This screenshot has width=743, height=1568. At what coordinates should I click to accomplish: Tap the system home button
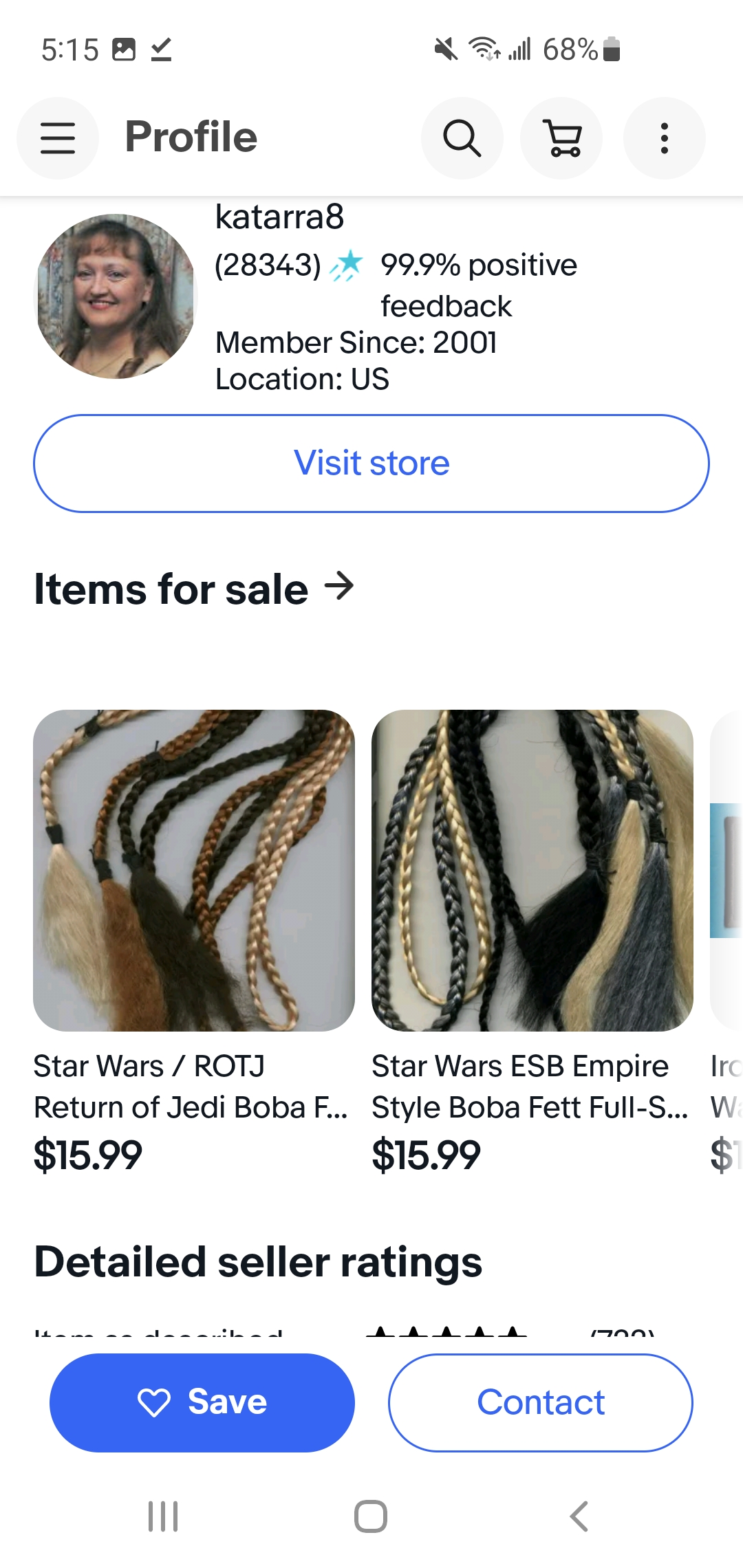(x=371, y=1516)
